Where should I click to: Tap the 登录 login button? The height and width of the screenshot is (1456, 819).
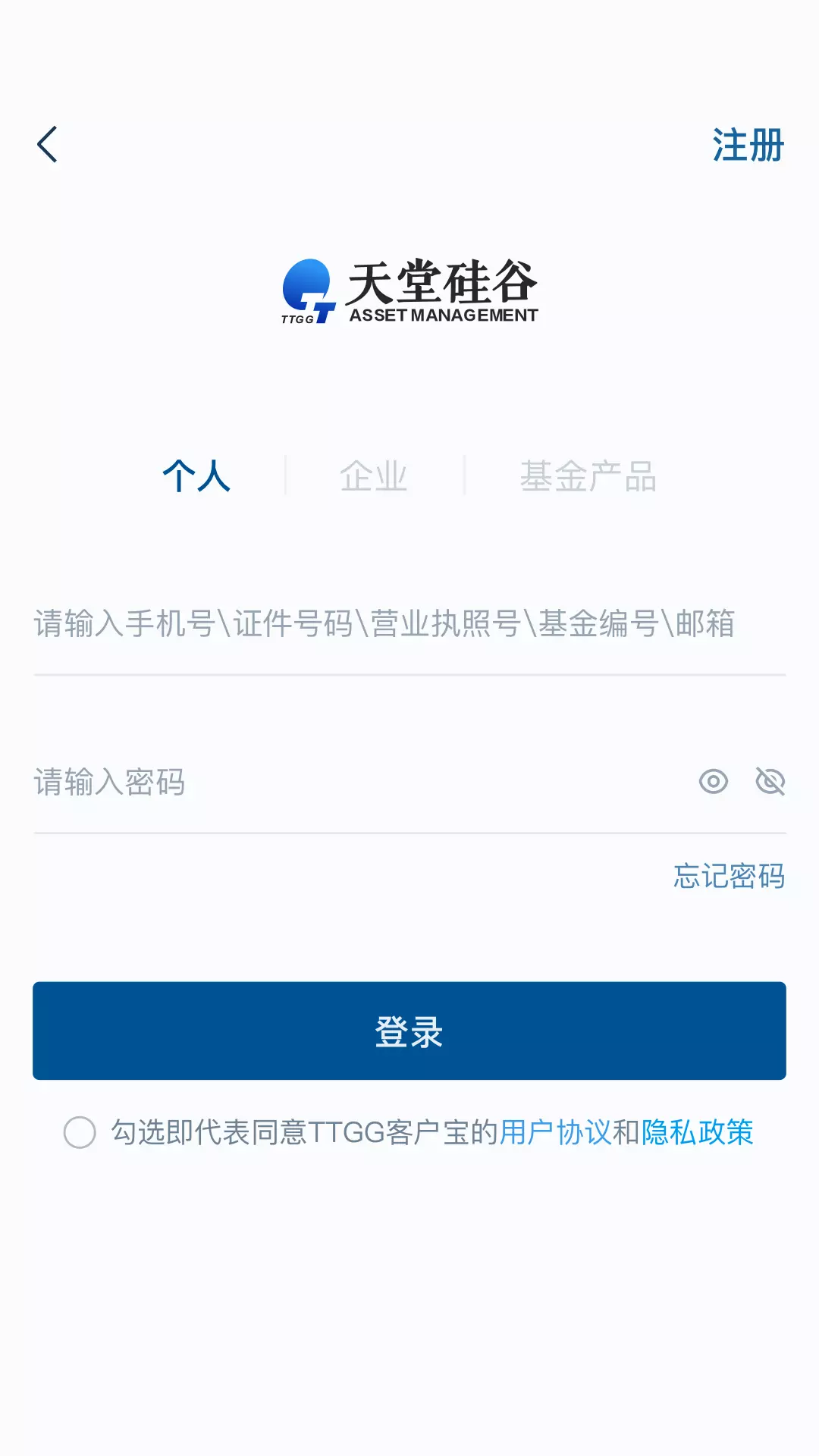click(409, 1031)
